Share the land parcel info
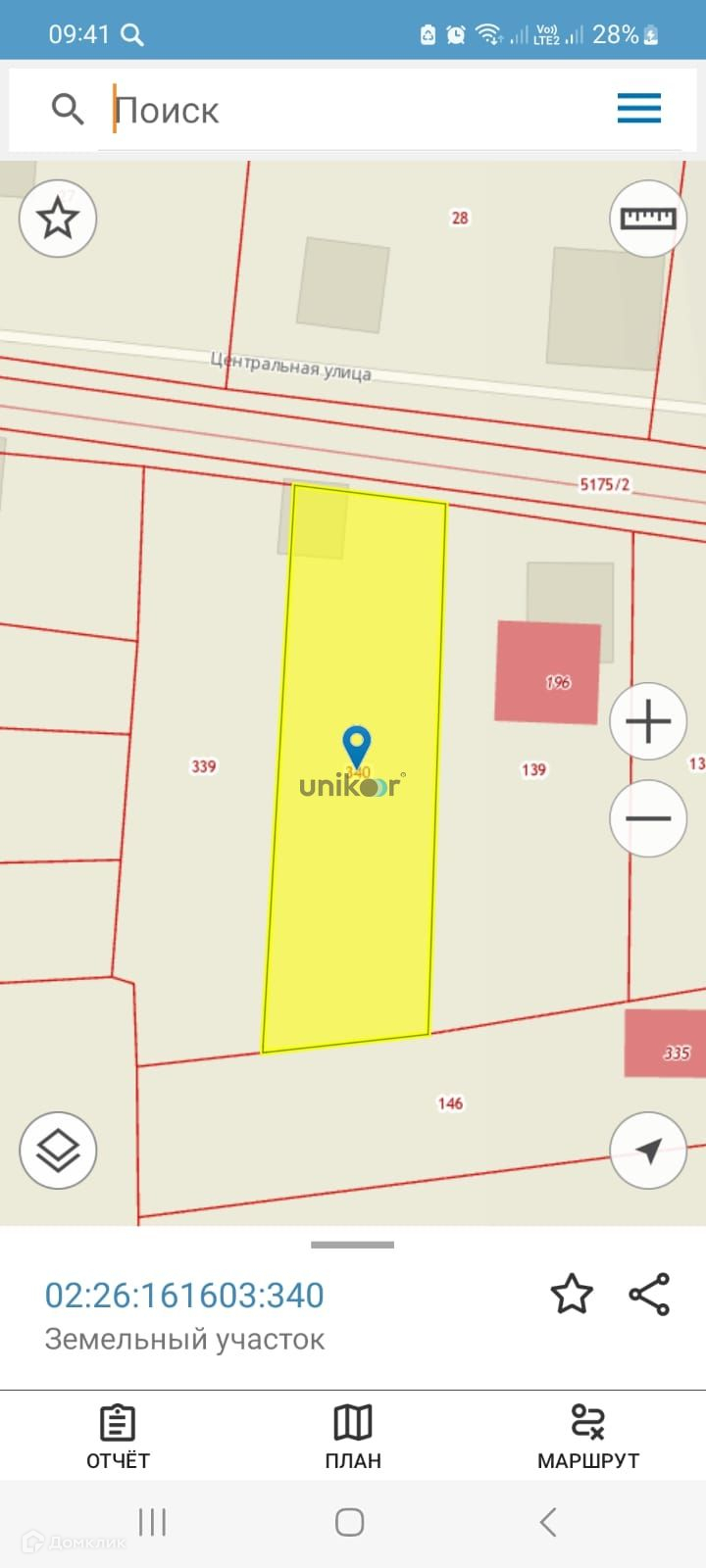This screenshot has height=1568, width=706. [x=649, y=1295]
